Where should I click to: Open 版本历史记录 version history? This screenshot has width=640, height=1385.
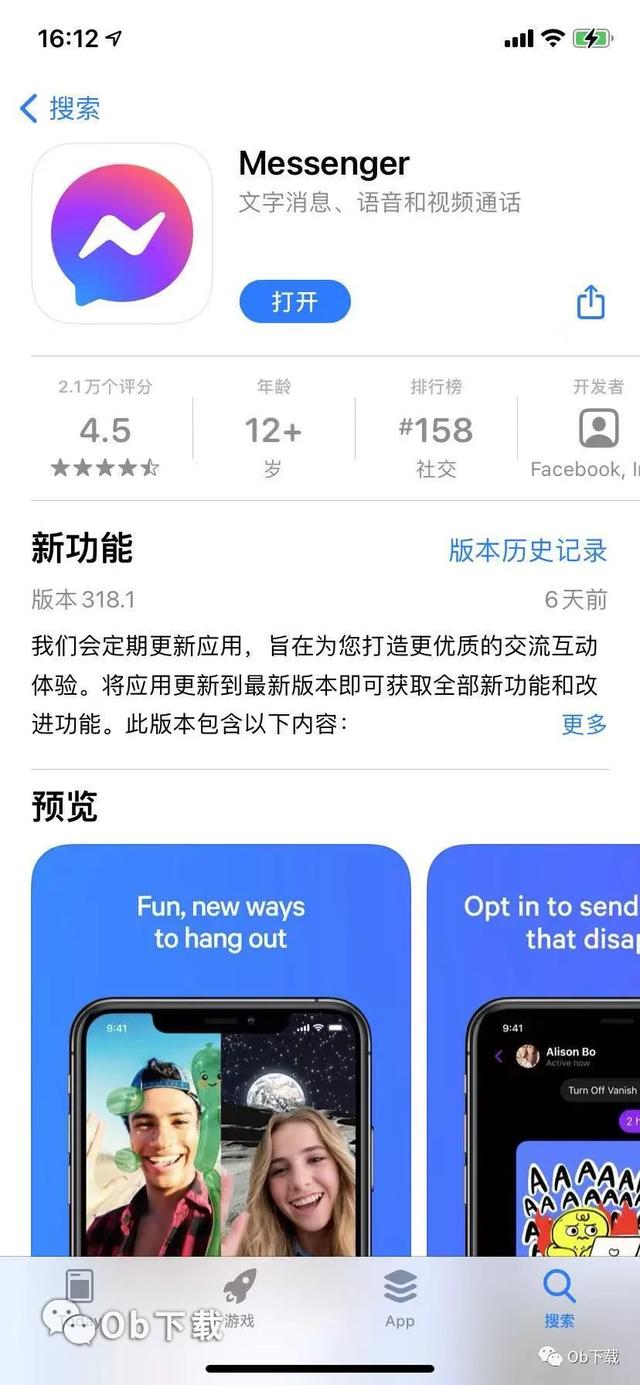pos(527,550)
